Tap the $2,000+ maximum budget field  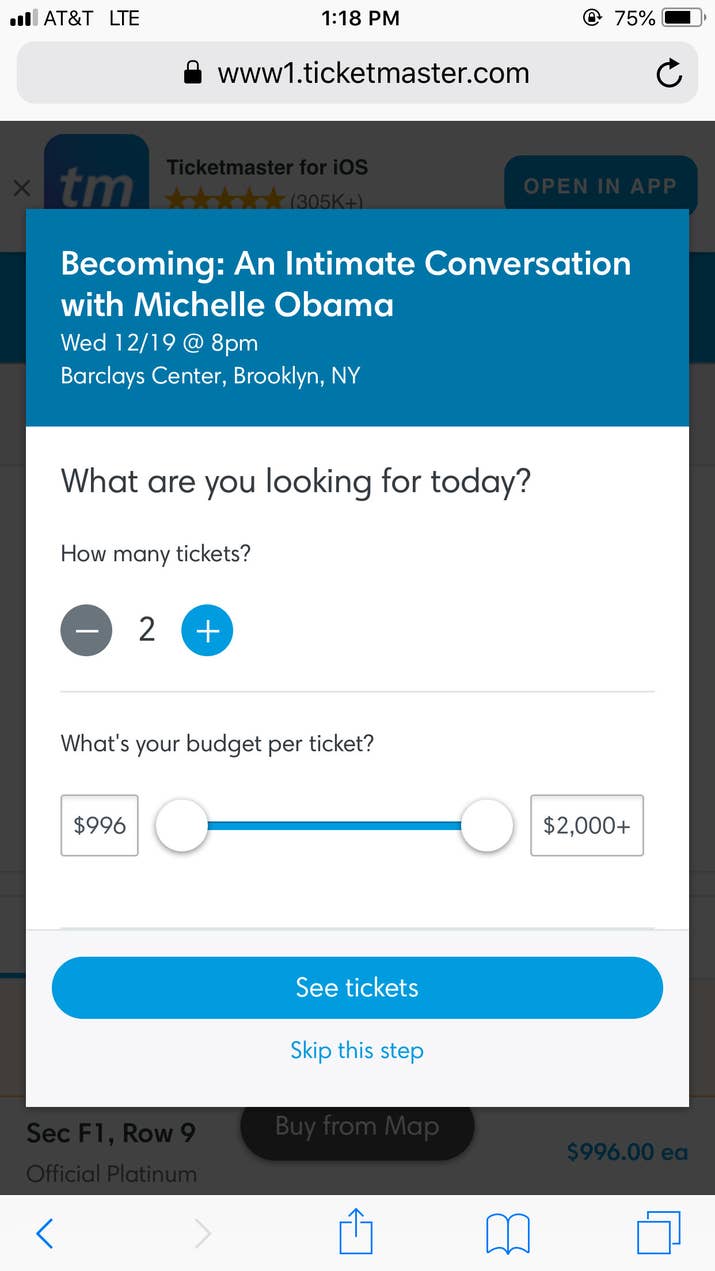point(587,825)
